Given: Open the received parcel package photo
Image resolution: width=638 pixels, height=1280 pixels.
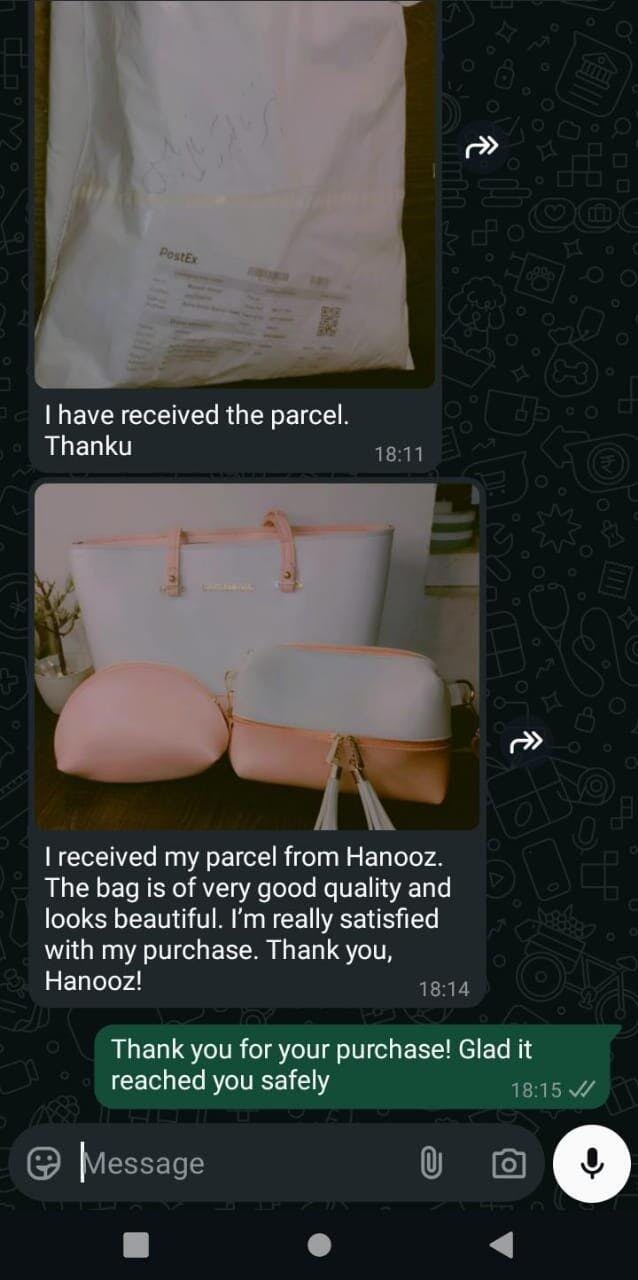Looking at the screenshot, I should tap(235, 200).
